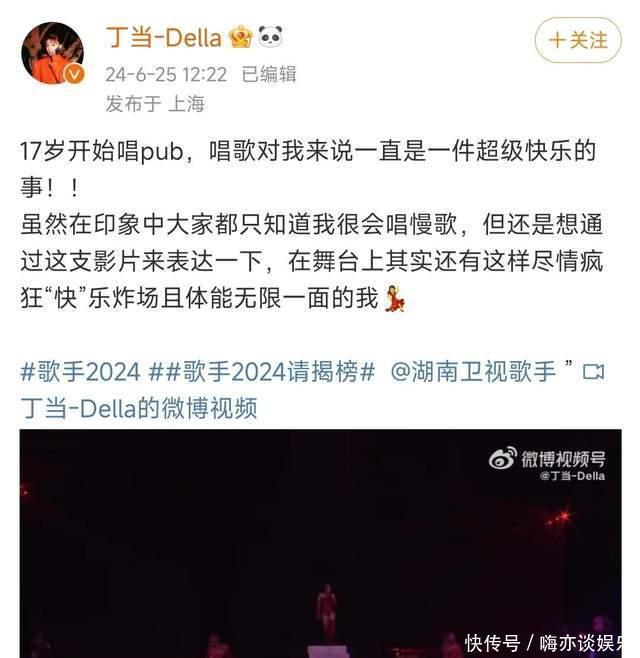Open 丁当-Della's profile avatar
Screen dimensions: 640x658
[x=52, y=52]
